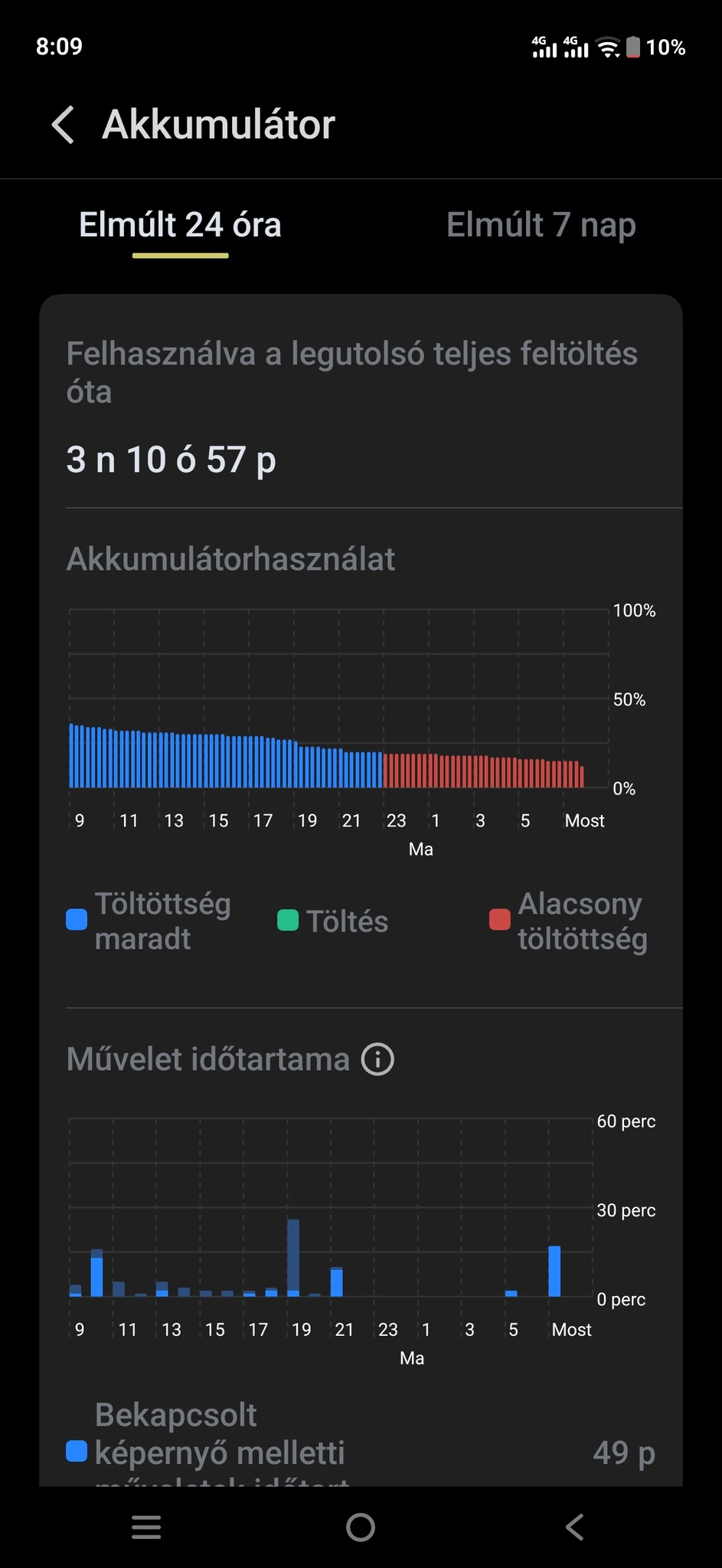This screenshot has width=722, height=1568.
Task: Open recent apps from the navigation bar
Action: (146, 1527)
